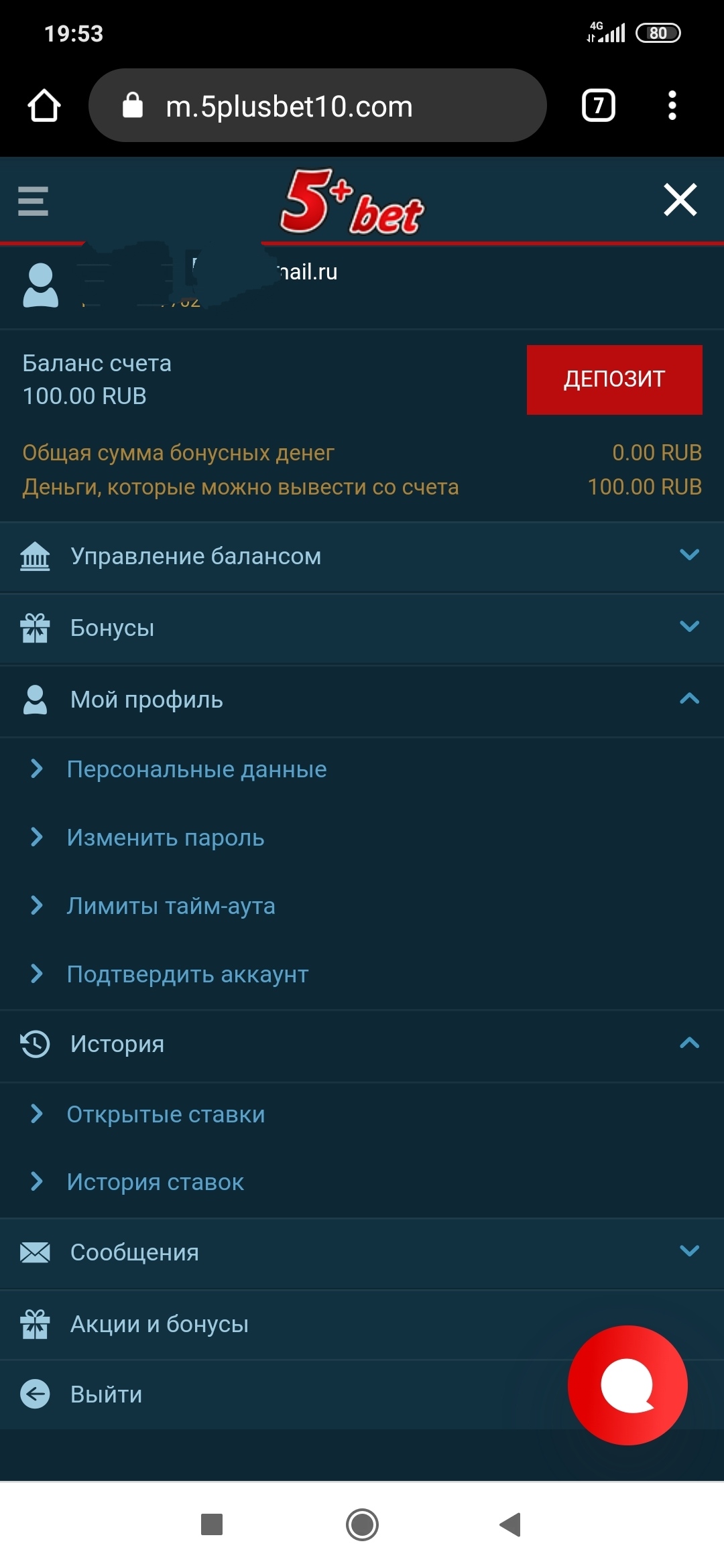Screen dimensions: 724x1568
Task: View Открытые ставки
Action: click(166, 1114)
